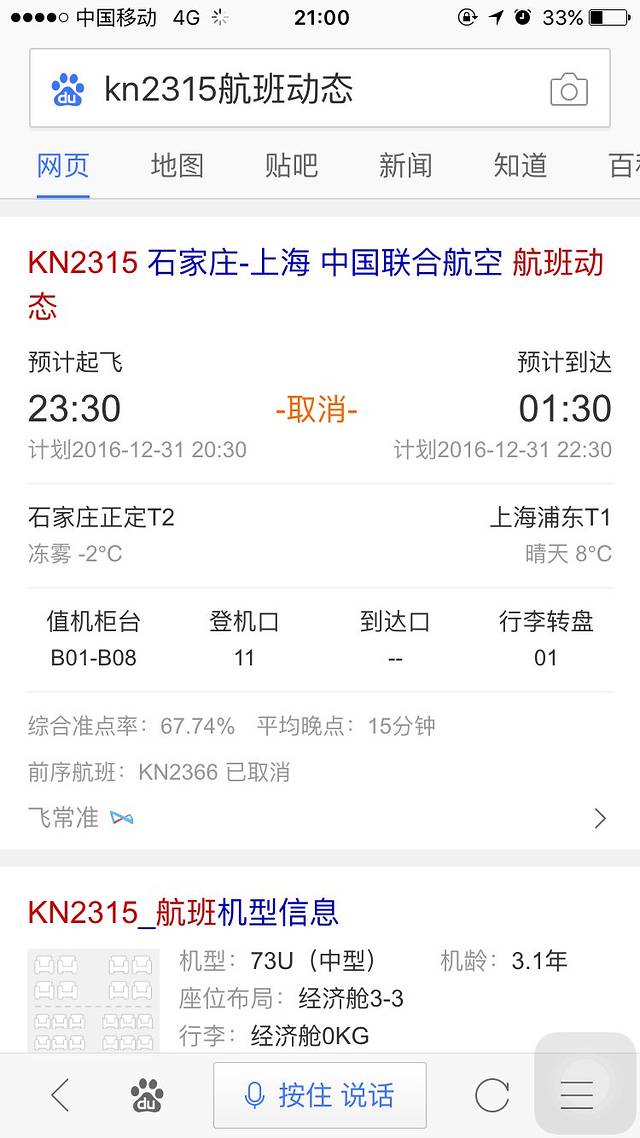Open Baidu home paw icon
640x1138 pixels.
pyautogui.click(x=147, y=1096)
